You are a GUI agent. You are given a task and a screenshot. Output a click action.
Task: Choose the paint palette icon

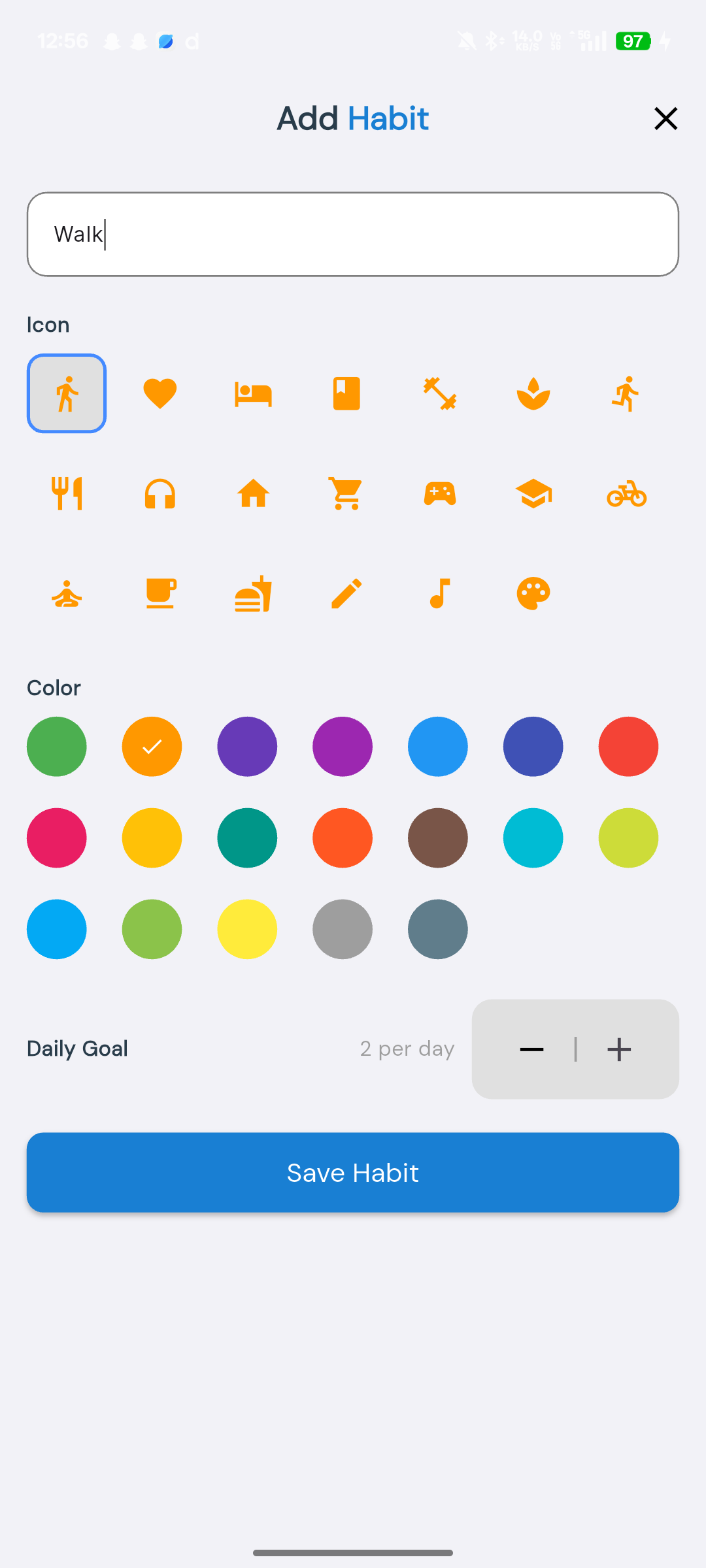click(x=533, y=593)
